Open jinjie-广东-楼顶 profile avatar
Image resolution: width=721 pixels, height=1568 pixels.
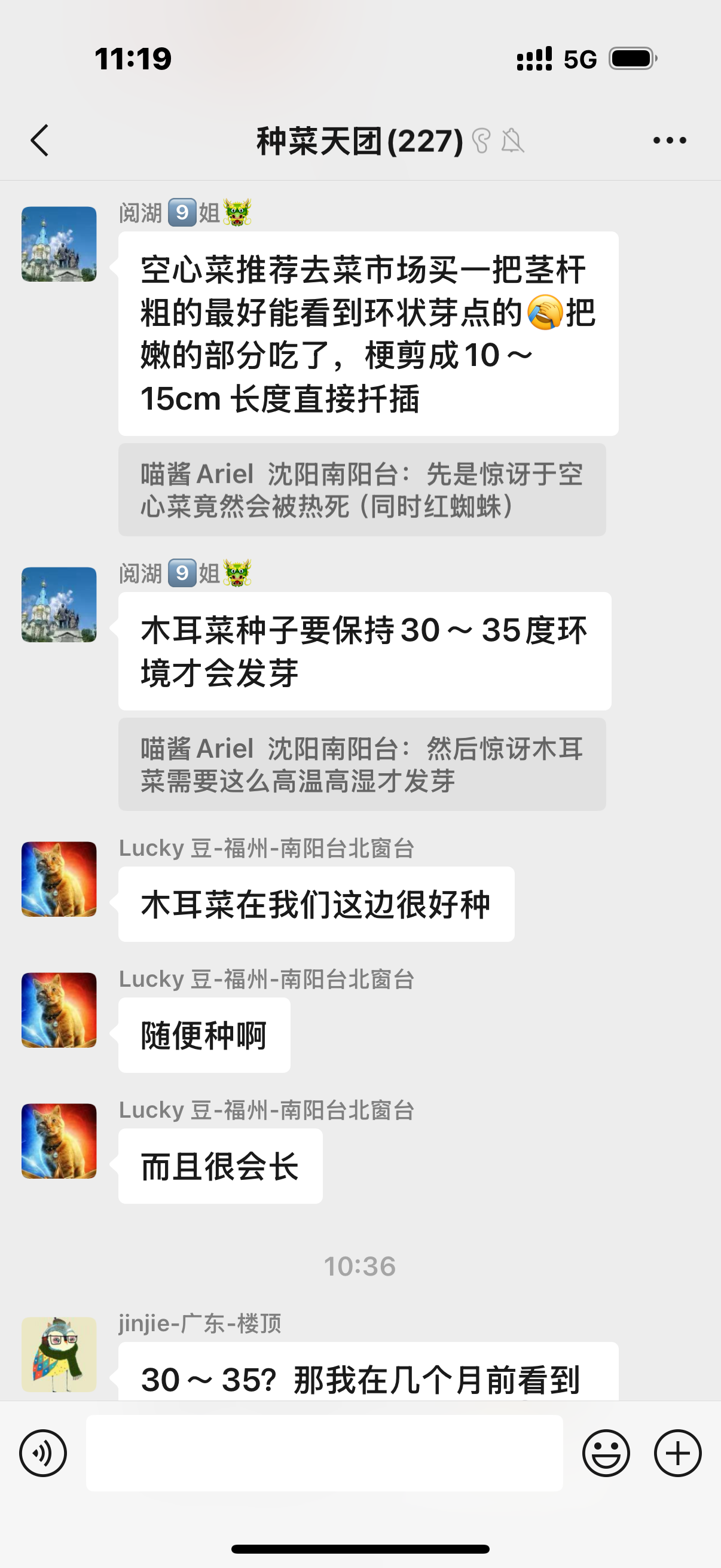(x=59, y=1355)
